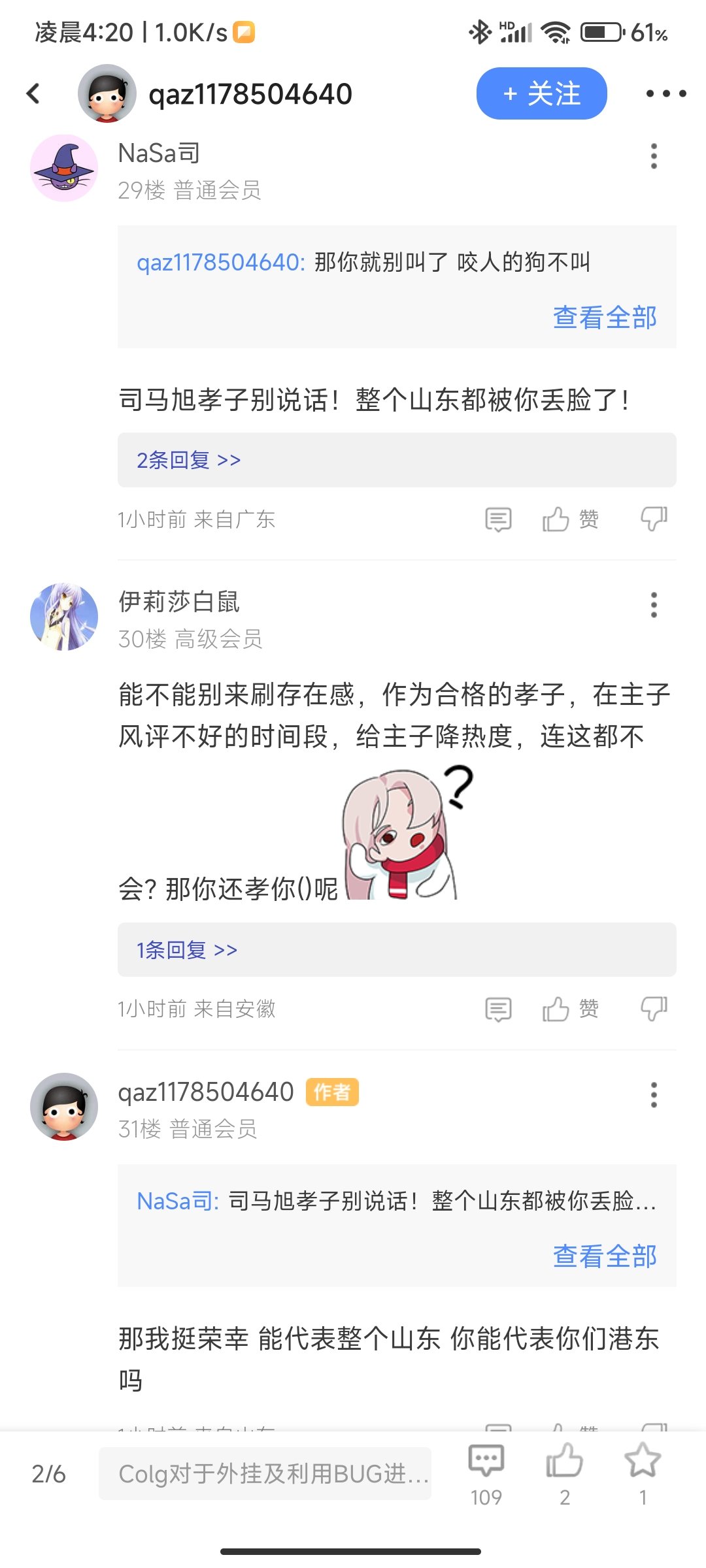Expand the 2条回复 replies
706x1568 pixels.
coord(397,460)
